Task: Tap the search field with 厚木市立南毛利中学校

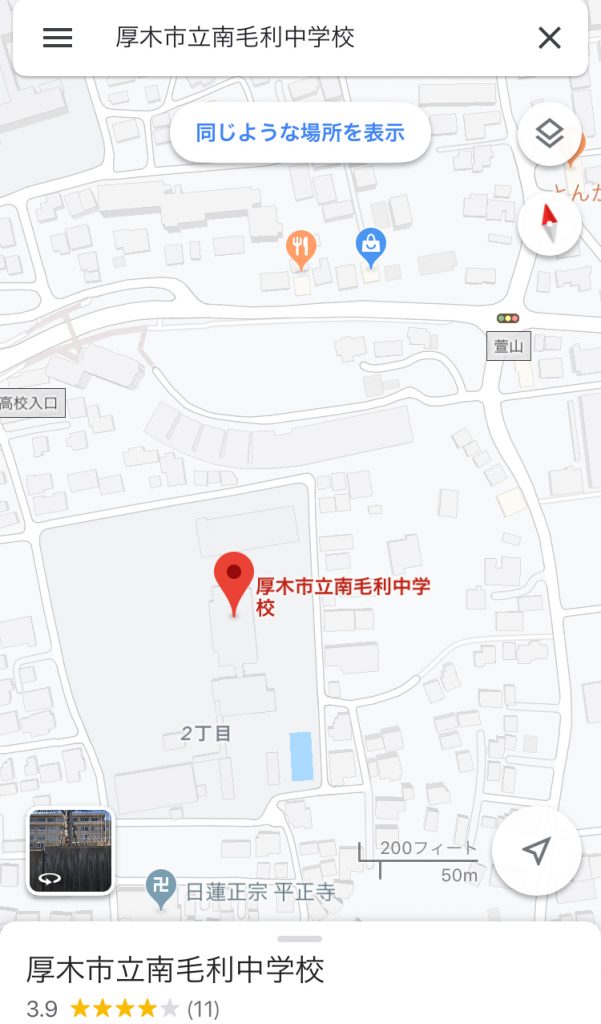Action: [x=300, y=38]
